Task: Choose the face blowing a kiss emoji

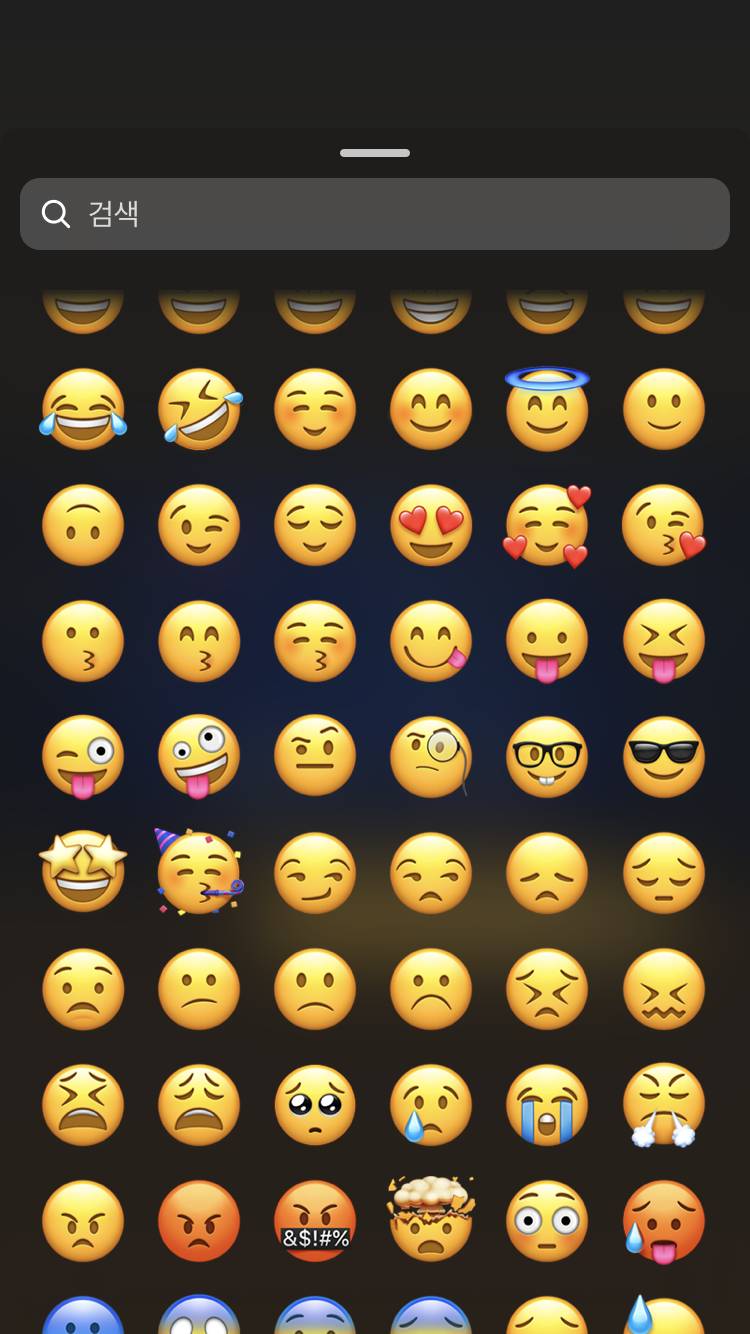Action: click(x=663, y=525)
